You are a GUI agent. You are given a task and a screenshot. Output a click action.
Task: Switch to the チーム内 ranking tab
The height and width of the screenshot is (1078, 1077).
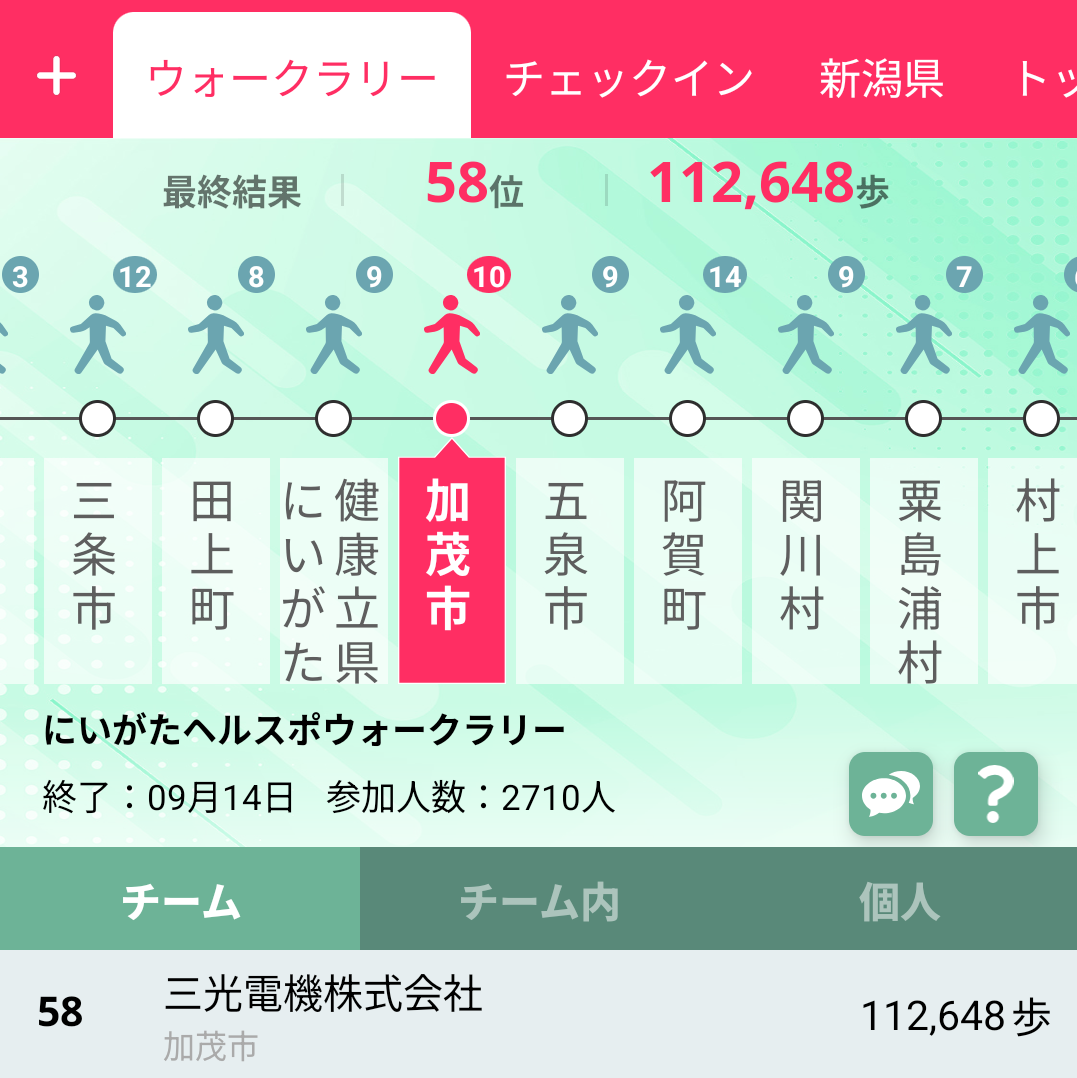(539, 899)
